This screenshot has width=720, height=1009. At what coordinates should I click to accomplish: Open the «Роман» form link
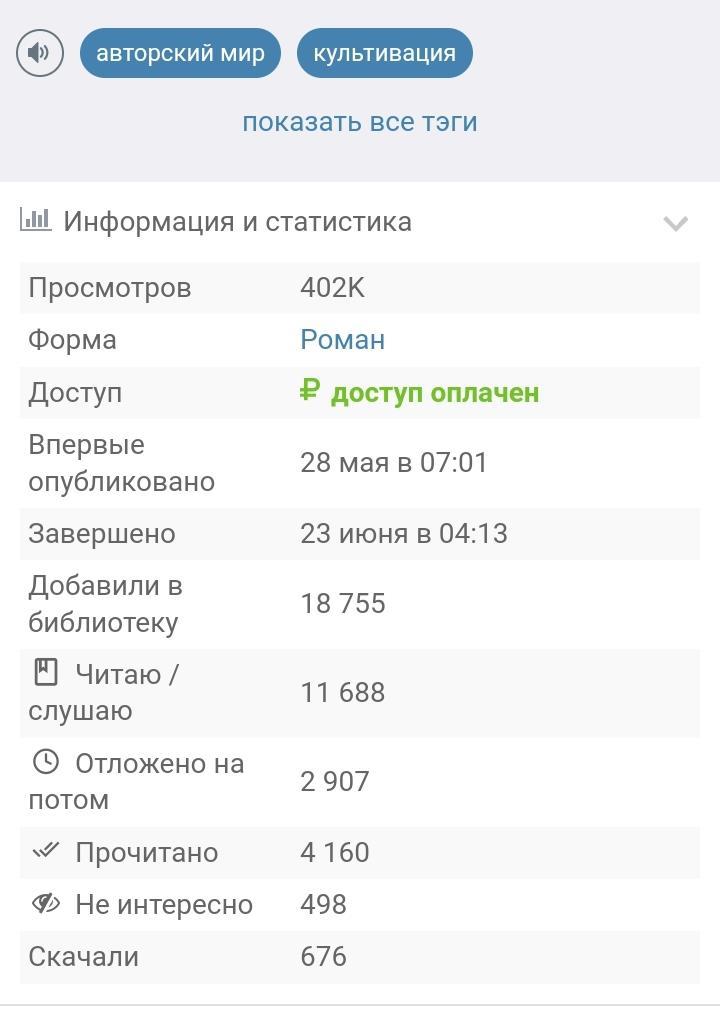(342, 340)
